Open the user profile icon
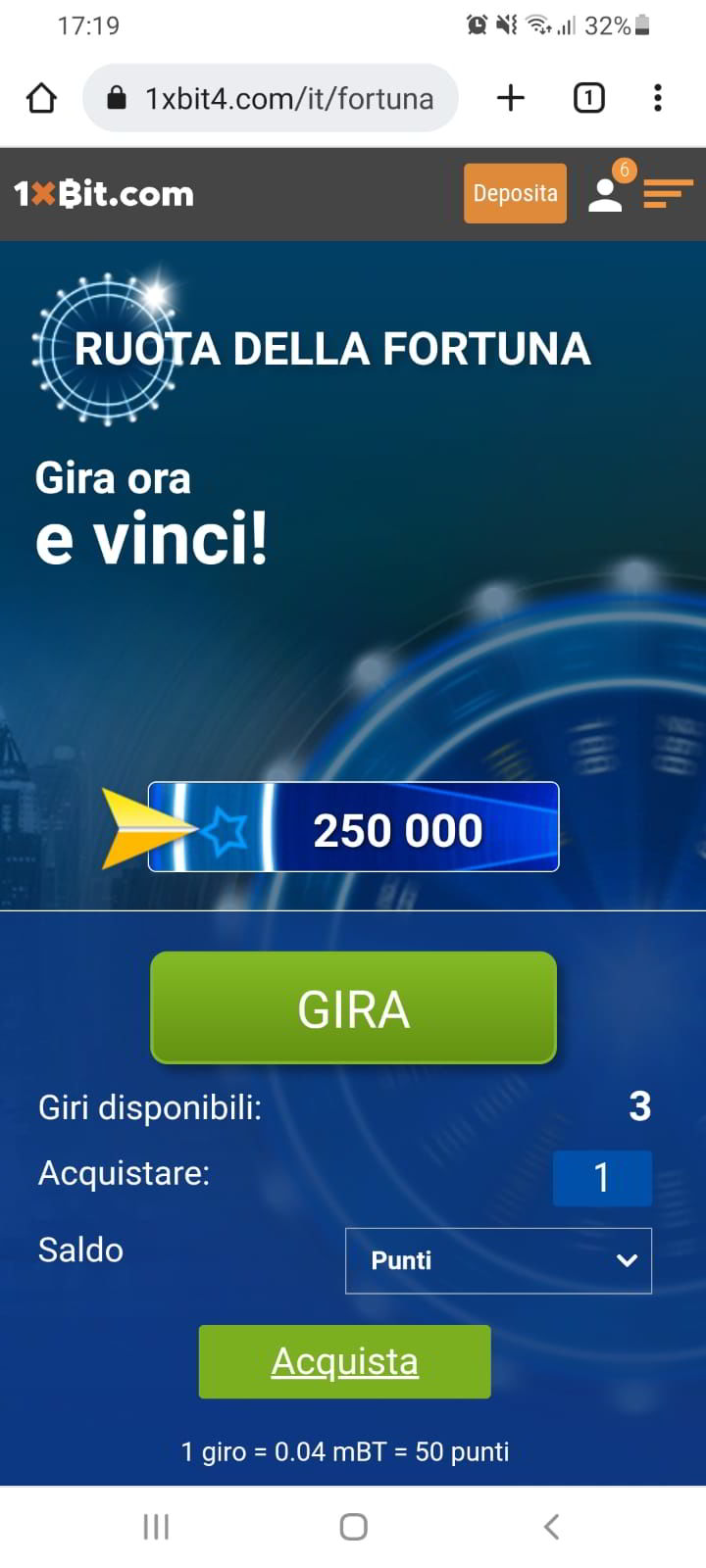The image size is (706, 1568). point(606,193)
